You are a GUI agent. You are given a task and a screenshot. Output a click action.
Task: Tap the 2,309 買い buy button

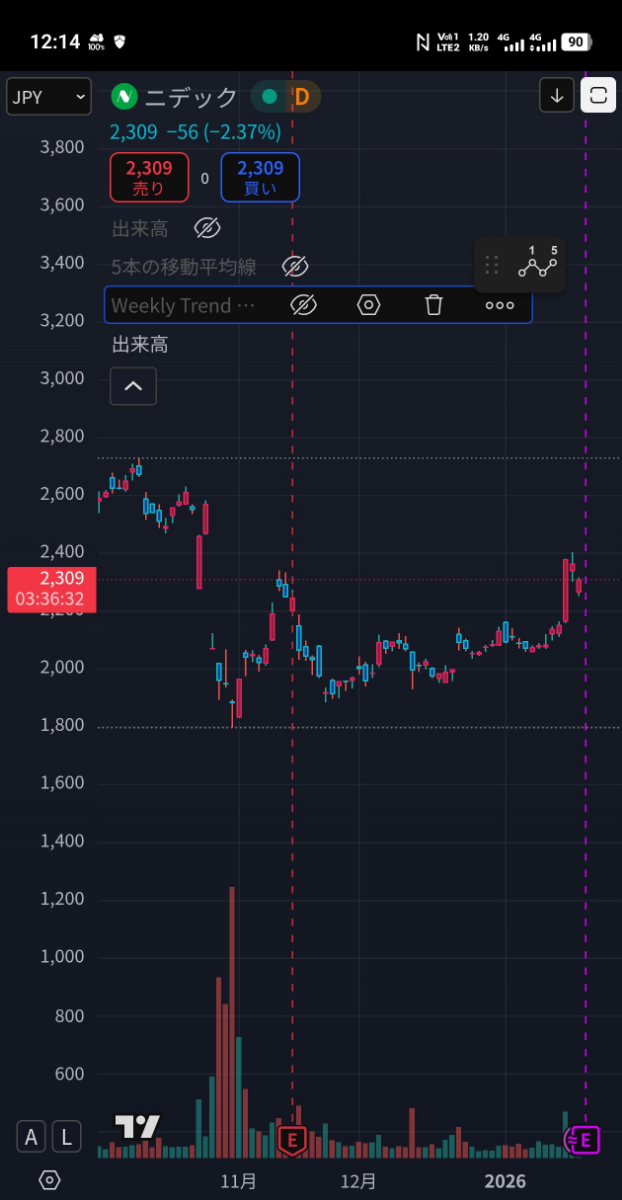pos(259,178)
